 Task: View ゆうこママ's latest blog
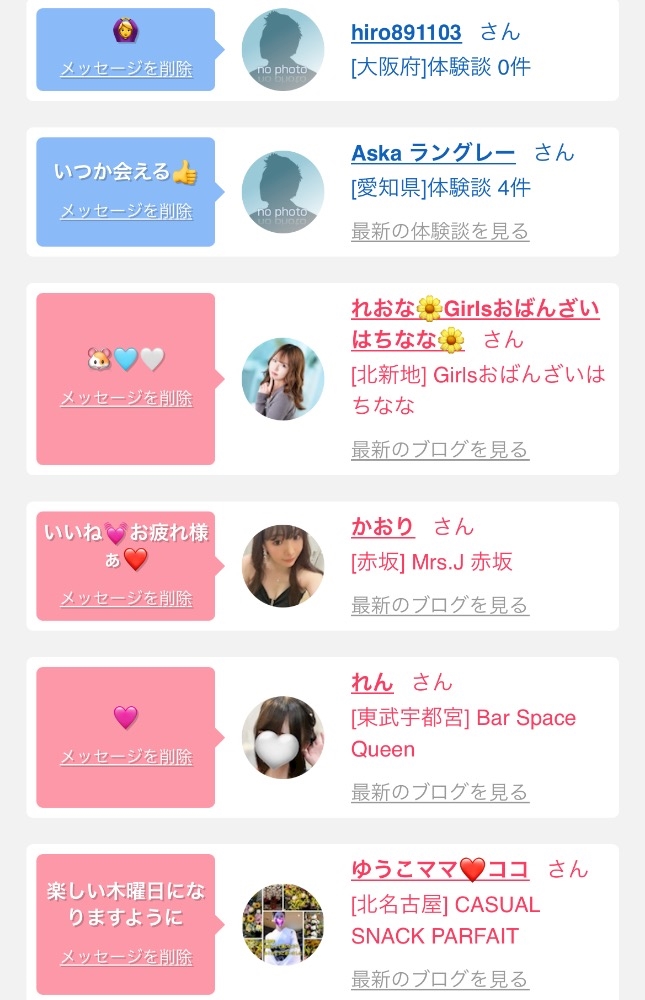(440, 979)
